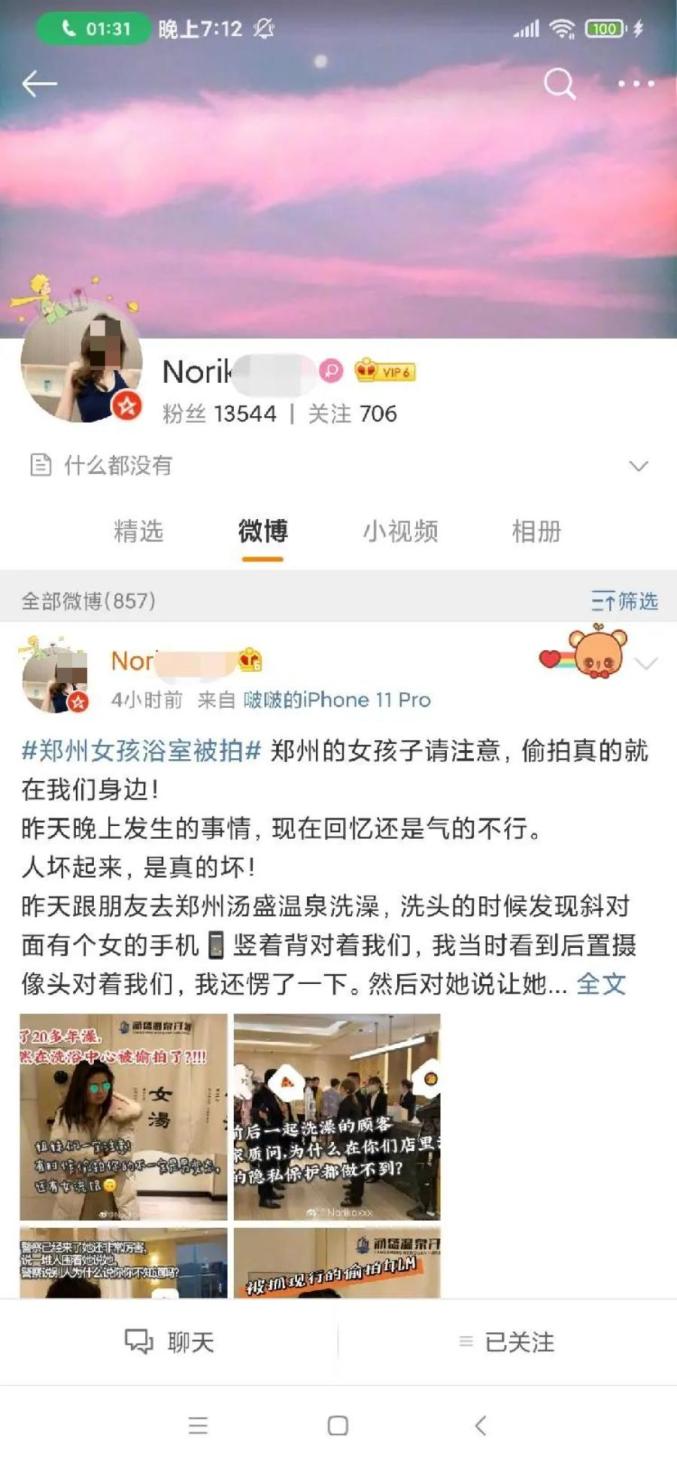Open hashtag #郑州女孩浴室被拍#
The image size is (677, 1467).
[141, 752]
